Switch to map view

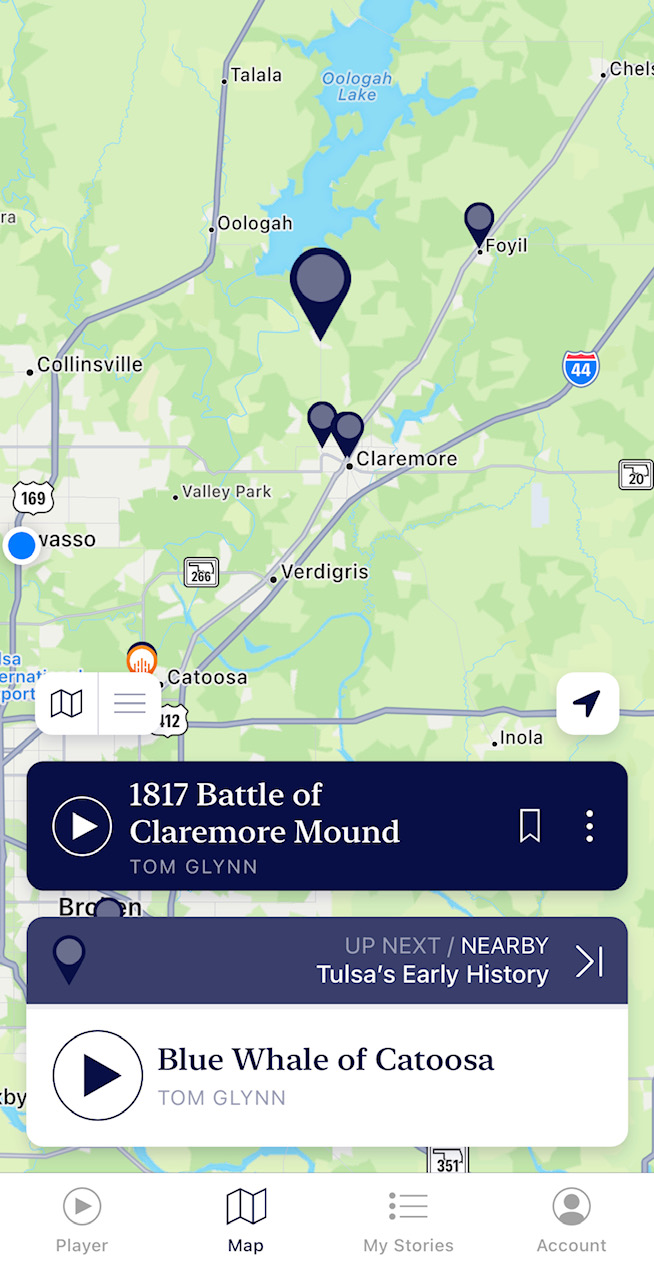[x=67, y=704]
